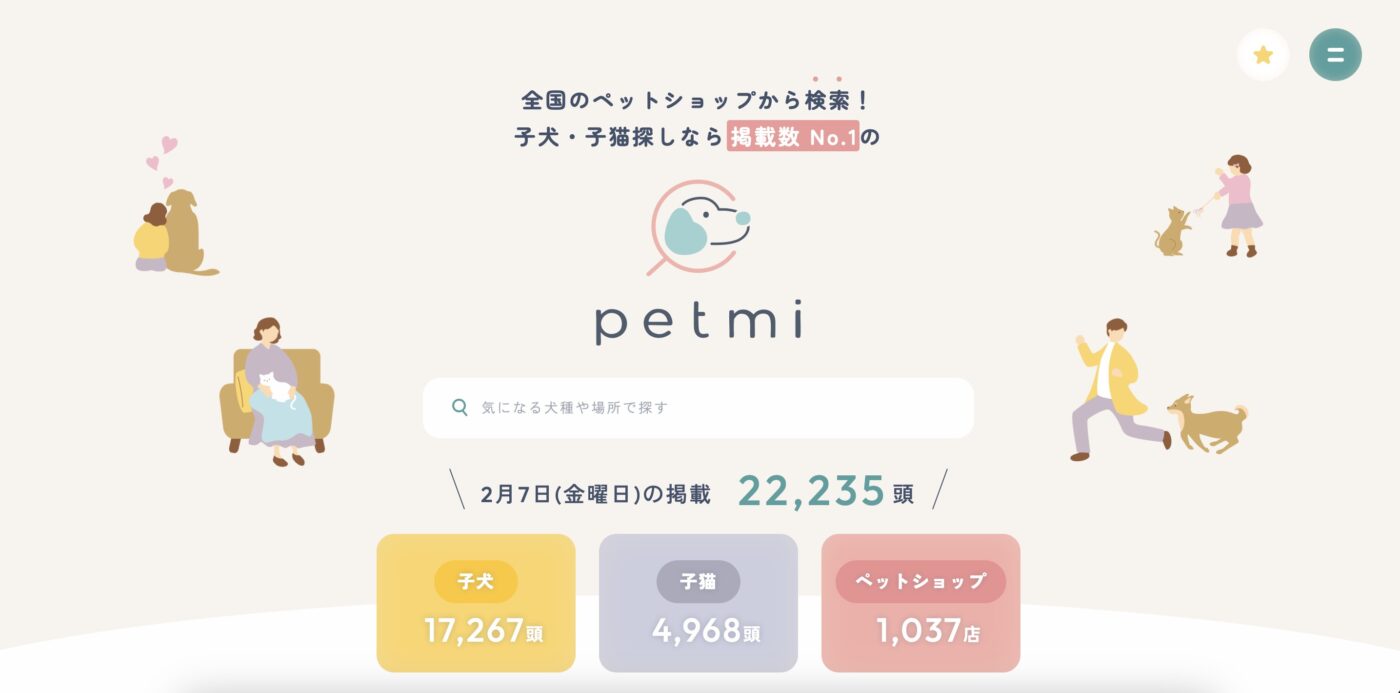Open the ペットショップ pet shops card

920,603
